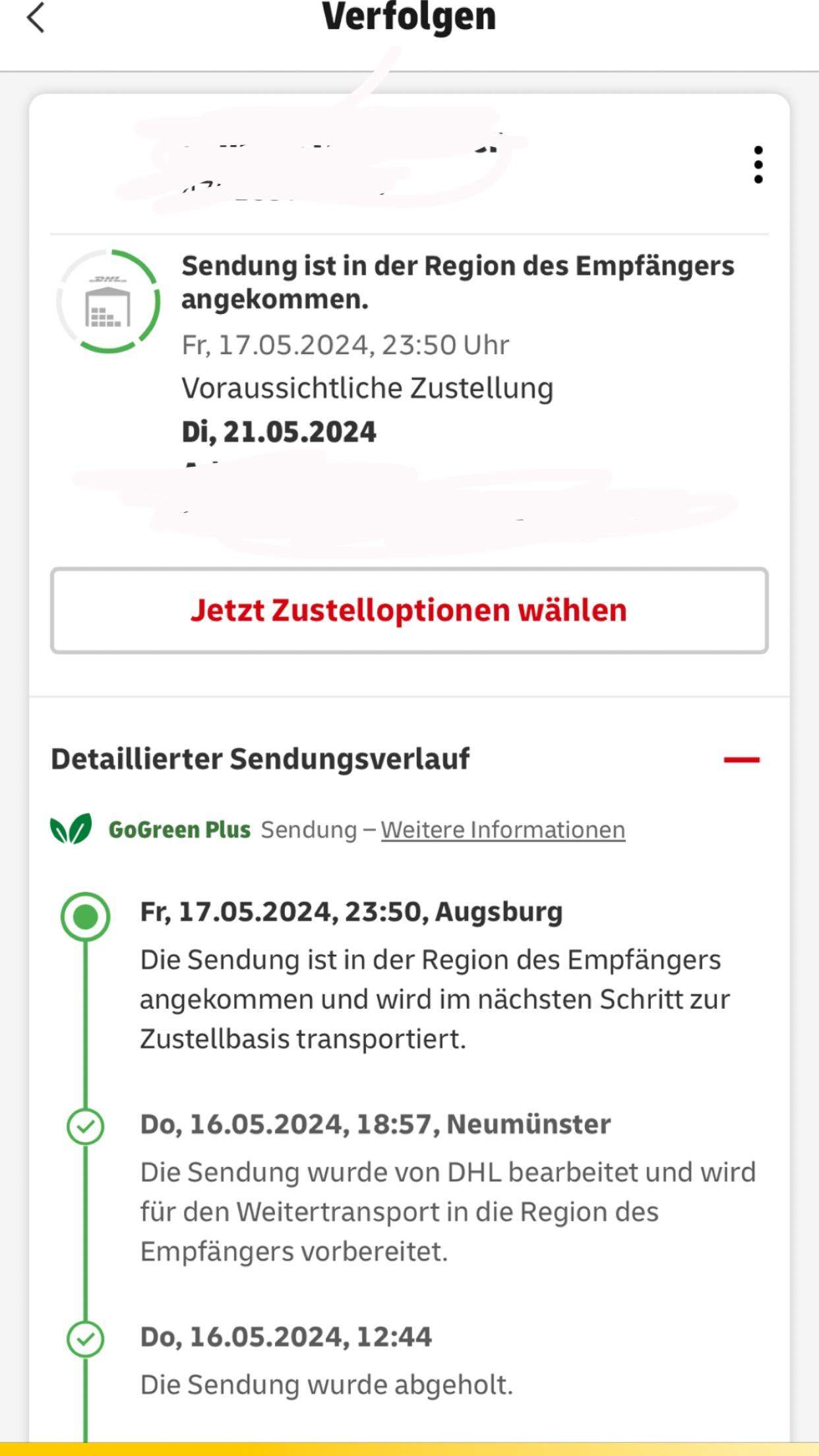Select the GoGreen Plus leaf icon
This screenshot has width=819, height=1456.
pos(72,829)
